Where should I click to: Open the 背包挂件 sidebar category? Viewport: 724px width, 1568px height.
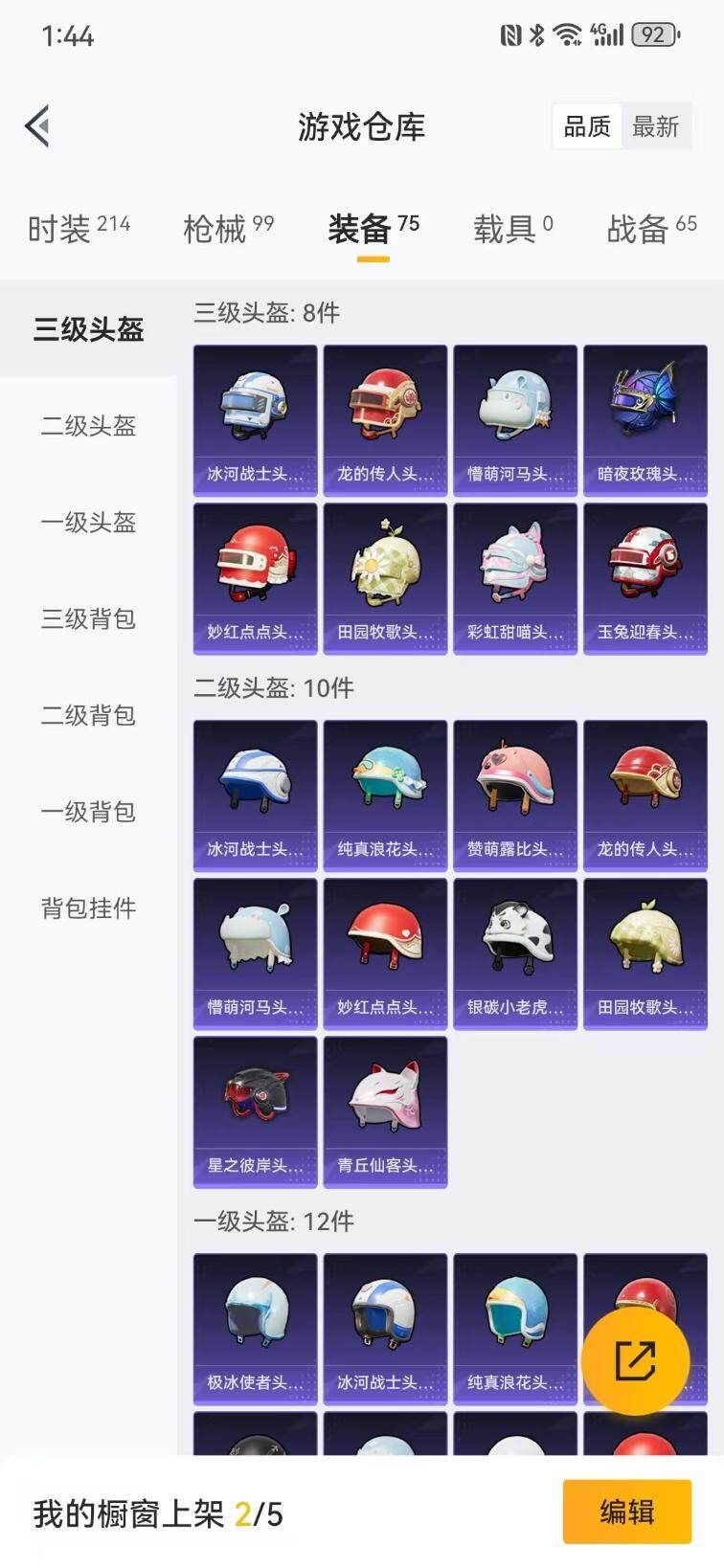pos(89,908)
